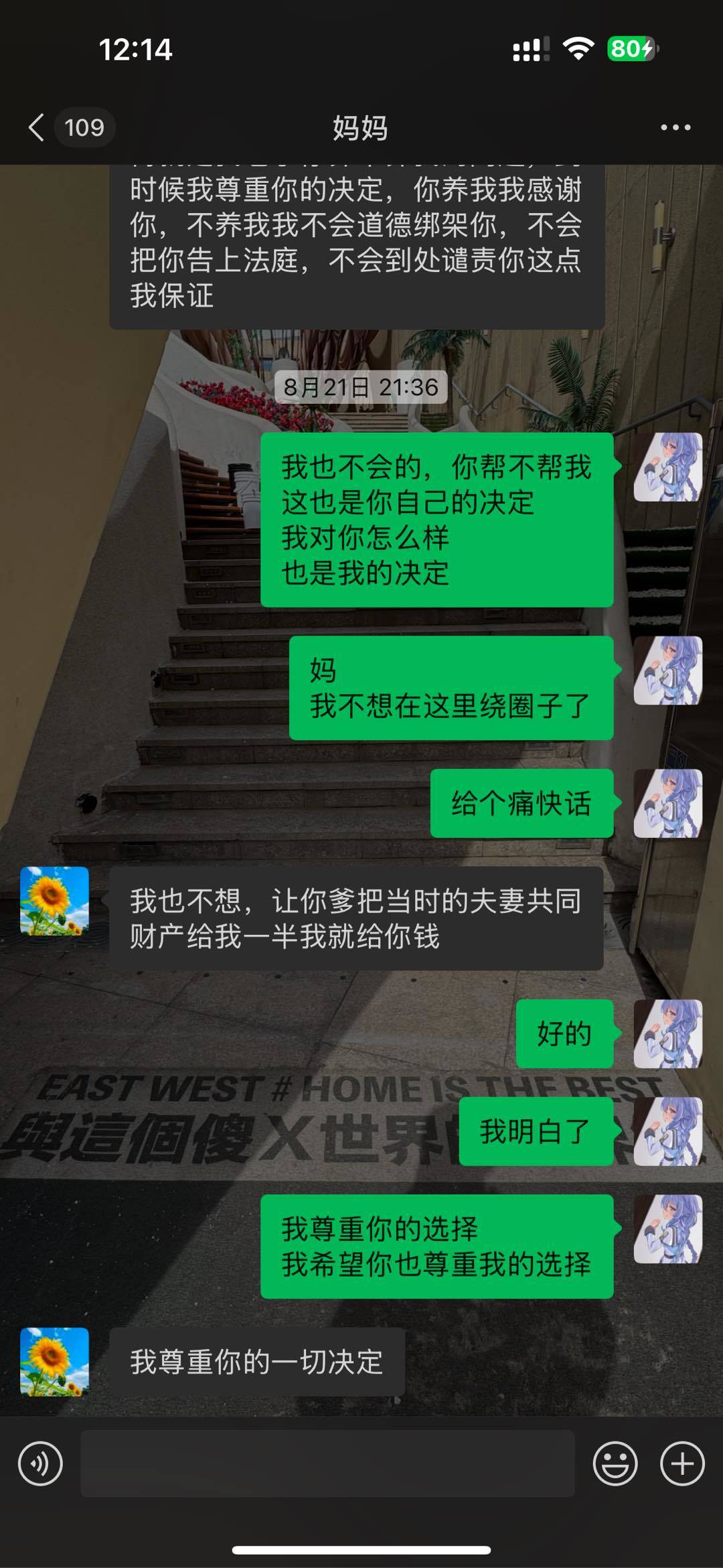Image resolution: width=723 pixels, height=1568 pixels.
Task: Switch to voice message input
Action: pyautogui.click(x=40, y=1464)
